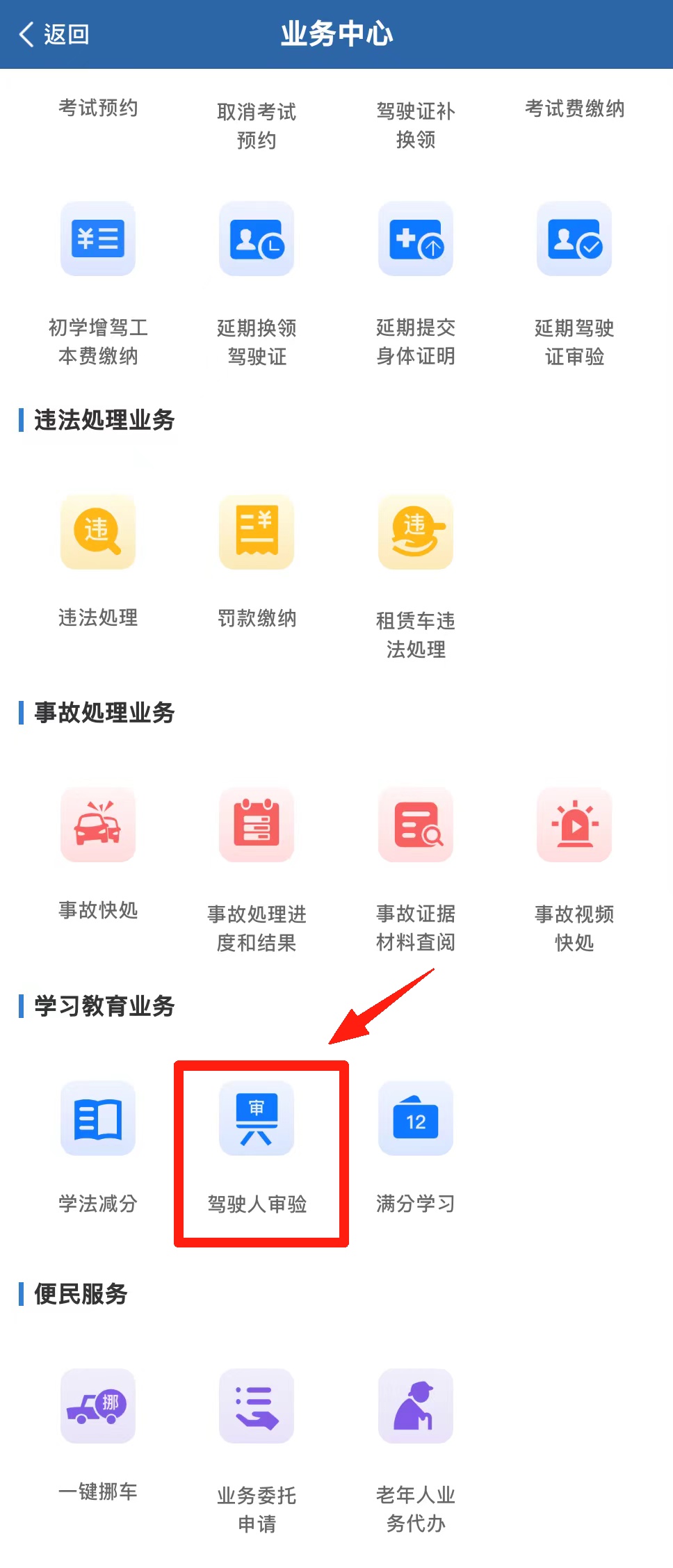The width and height of the screenshot is (673, 1568).
Task: Open the 一键挪车 towing icon
Action: tap(97, 1406)
